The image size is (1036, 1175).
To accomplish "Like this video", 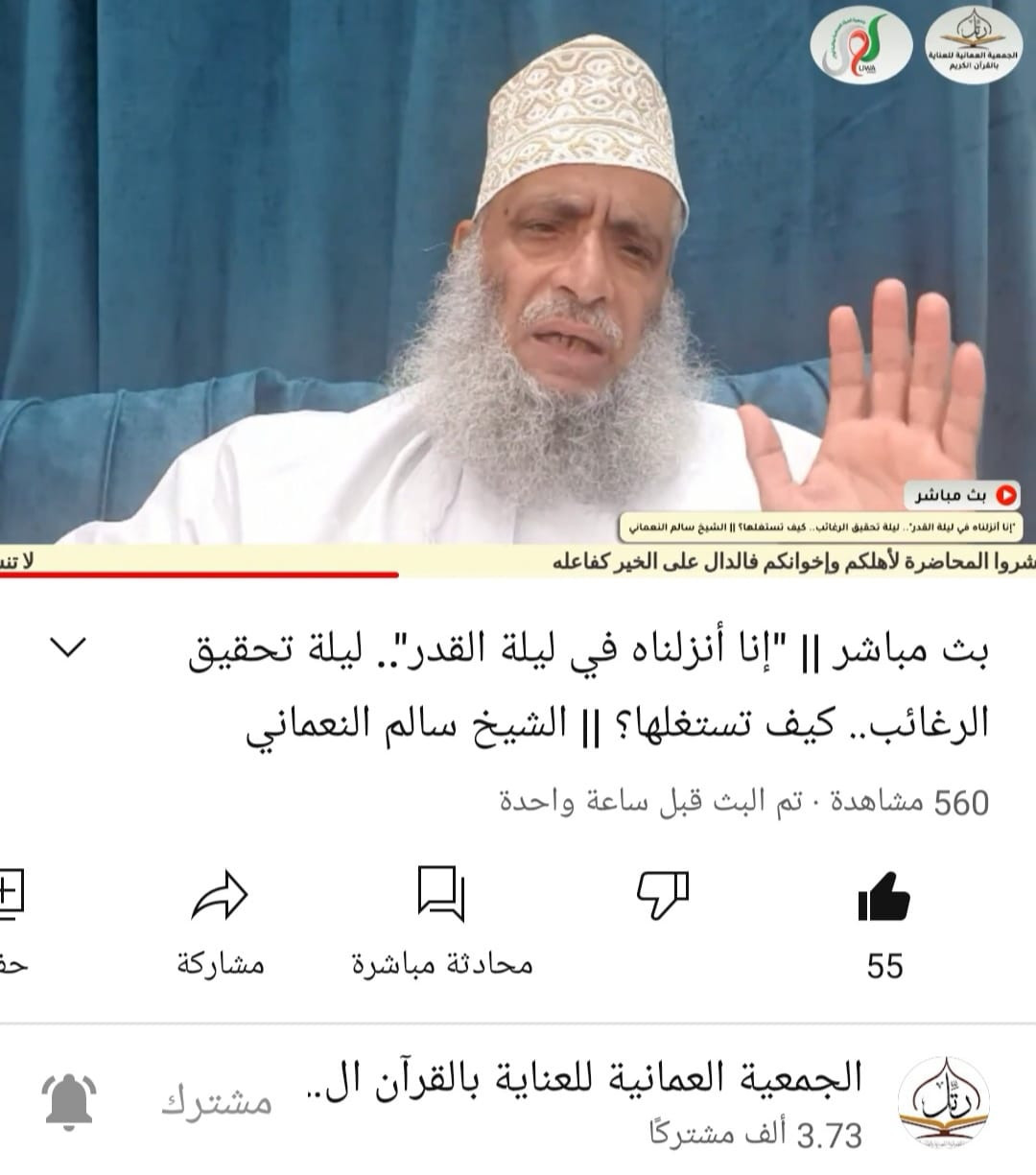I will click(x=883, y=898).
